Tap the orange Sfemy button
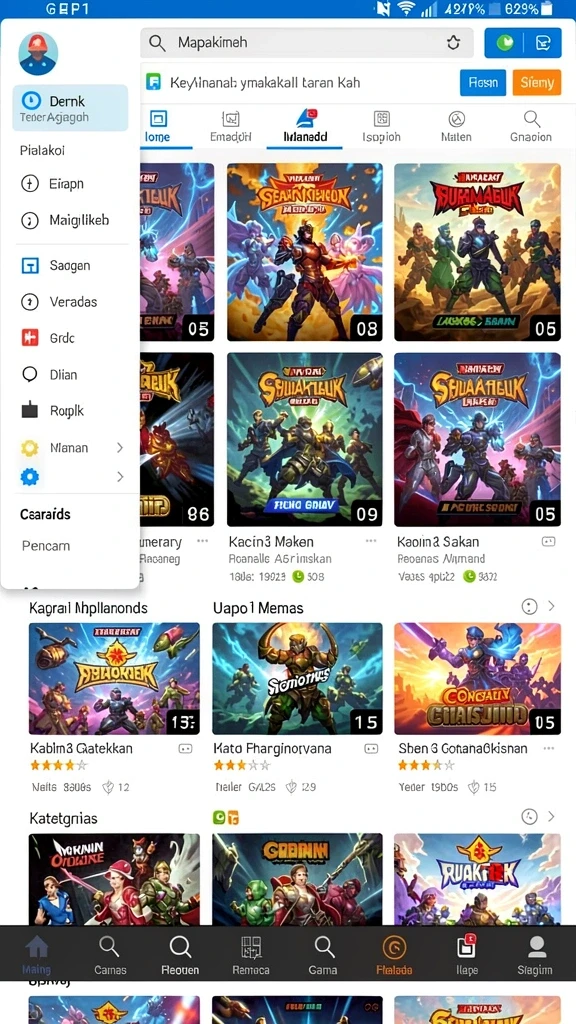This screenshot has width=576, height=1024. point(537,82)
